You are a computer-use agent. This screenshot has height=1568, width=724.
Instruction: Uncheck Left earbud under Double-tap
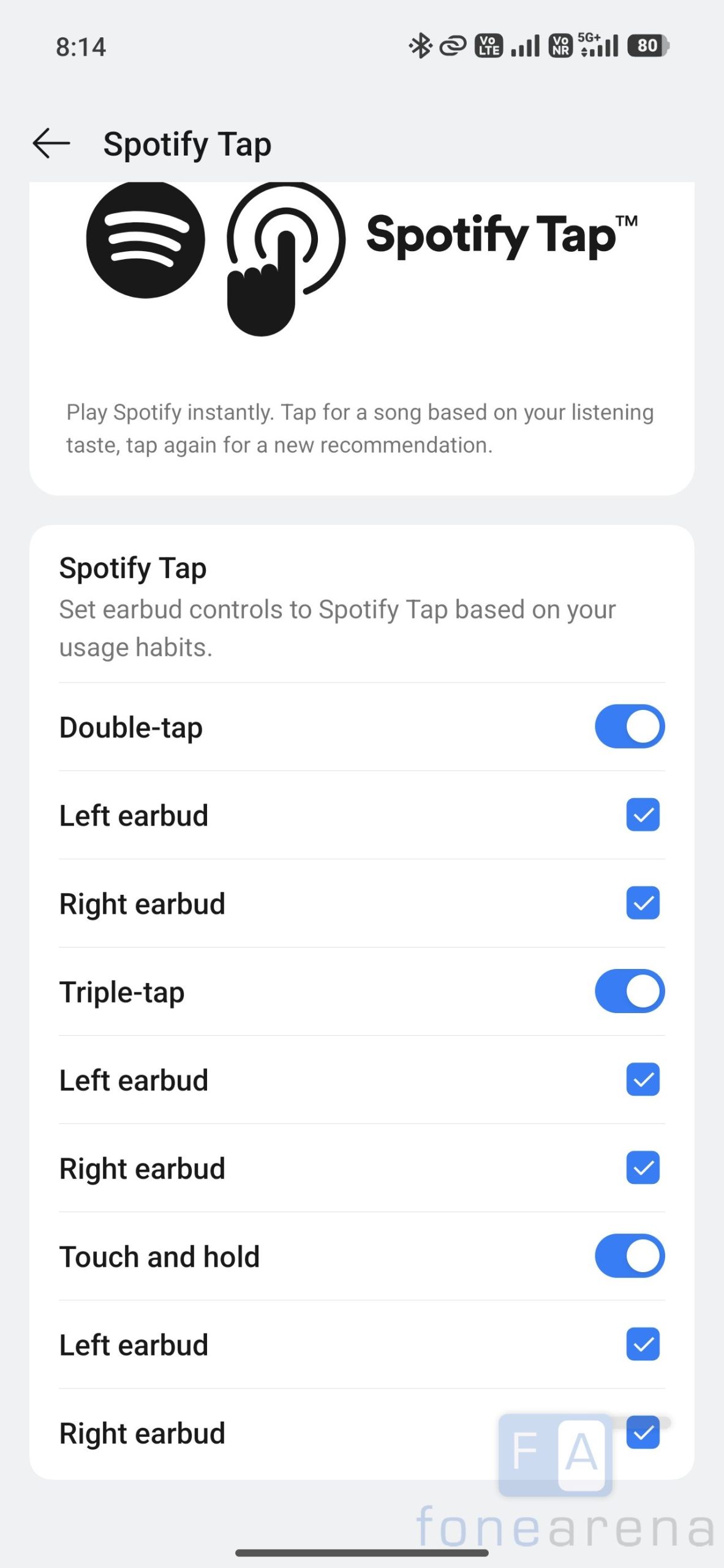click(643, 815)
